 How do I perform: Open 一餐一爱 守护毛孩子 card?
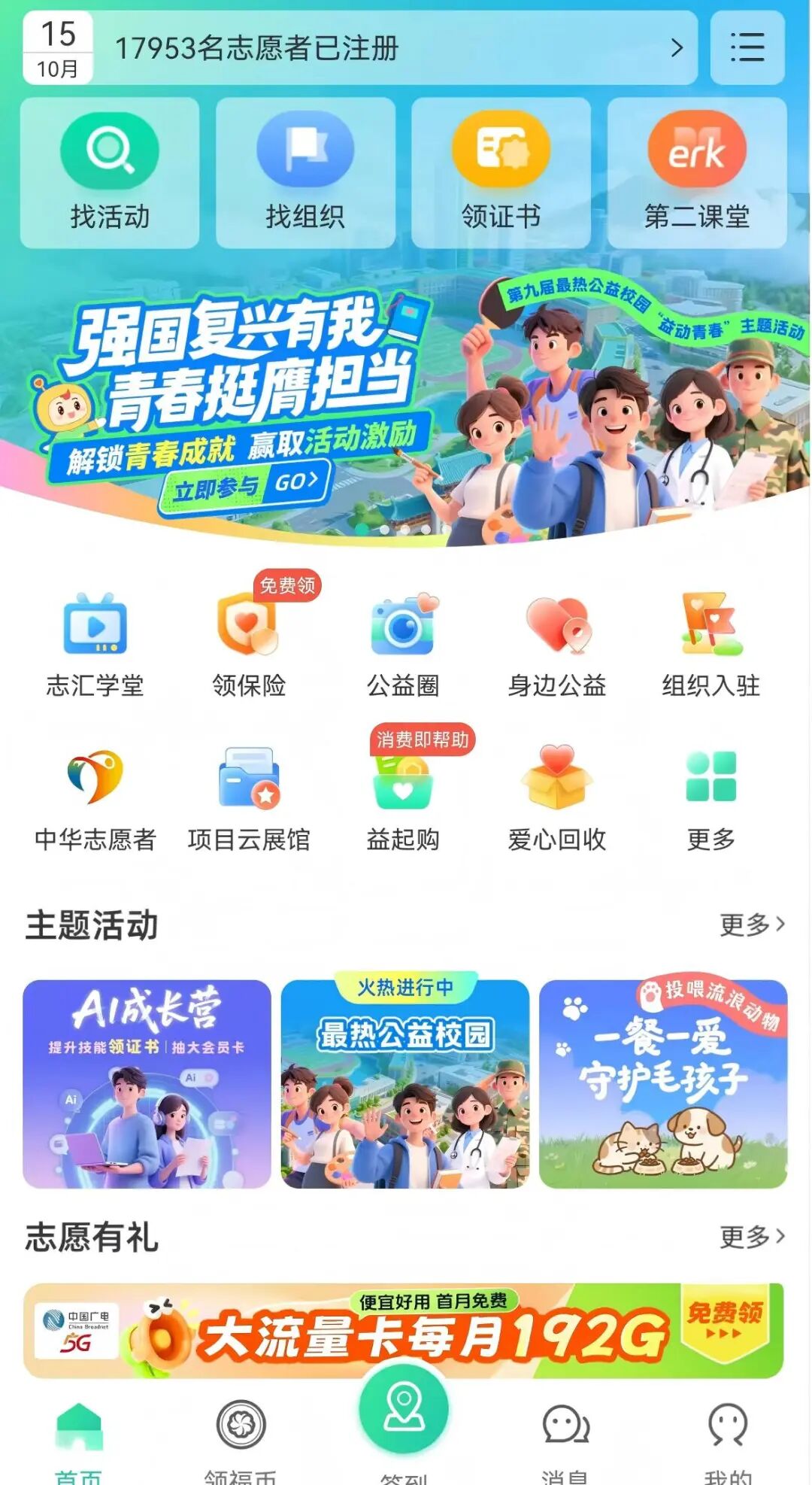[663, 1084]
